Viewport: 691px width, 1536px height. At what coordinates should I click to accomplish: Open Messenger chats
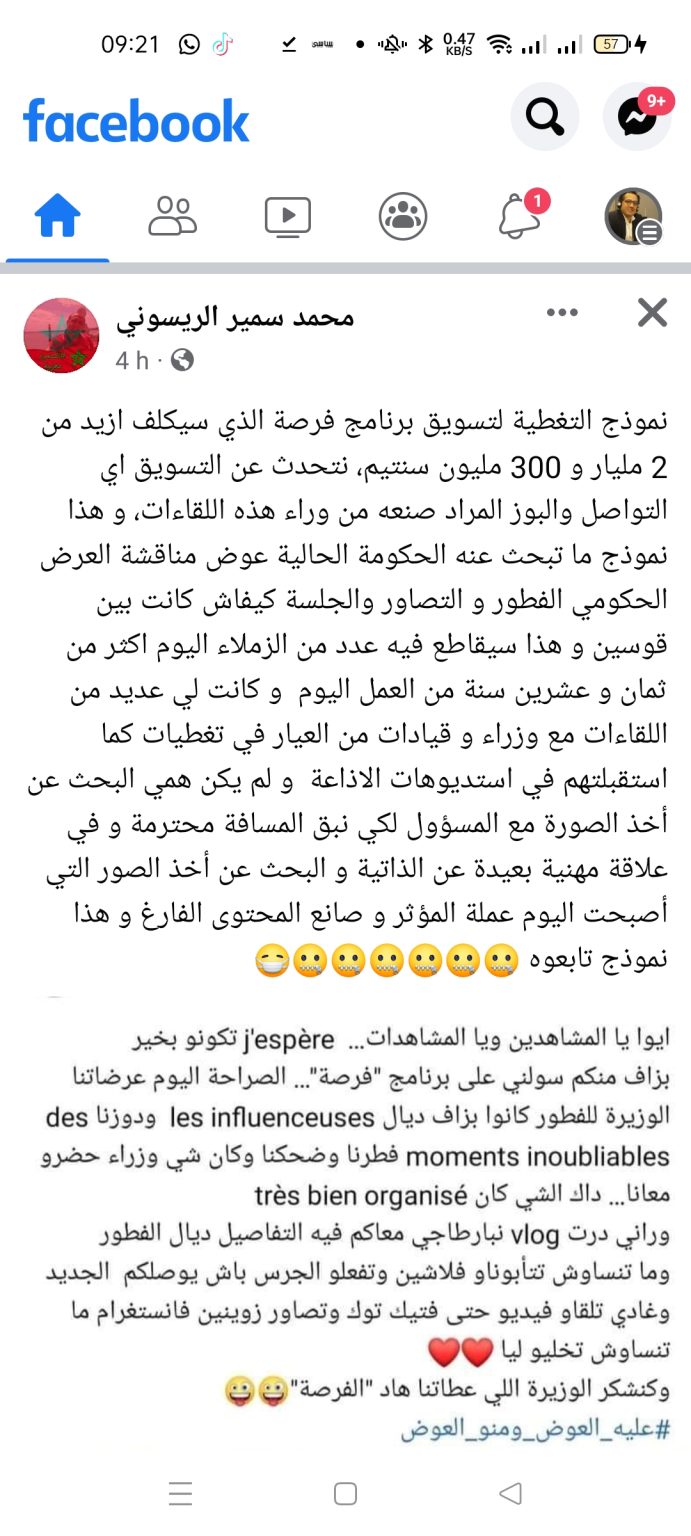pyautogui.click(x=637, y=118)
